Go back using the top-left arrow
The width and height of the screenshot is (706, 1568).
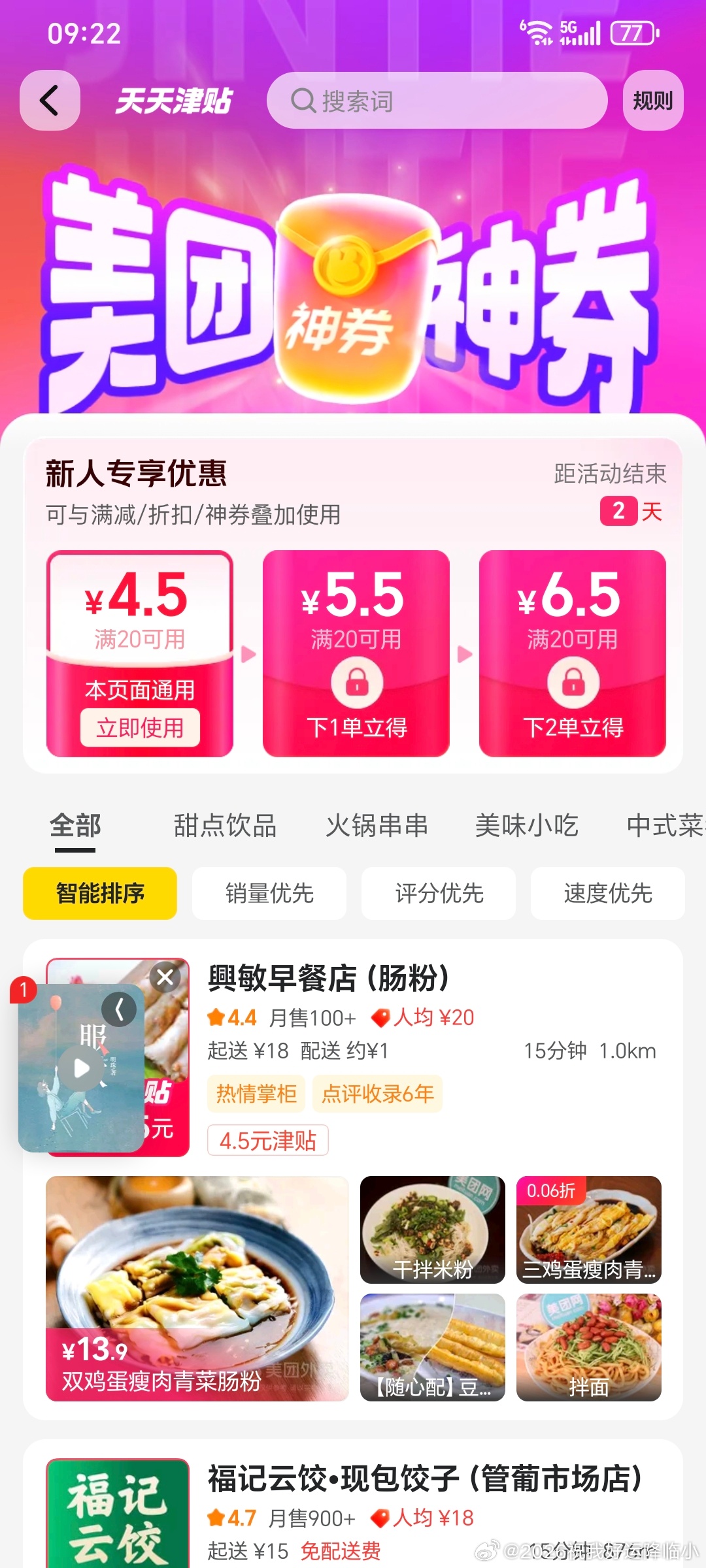tap(50, 101)
